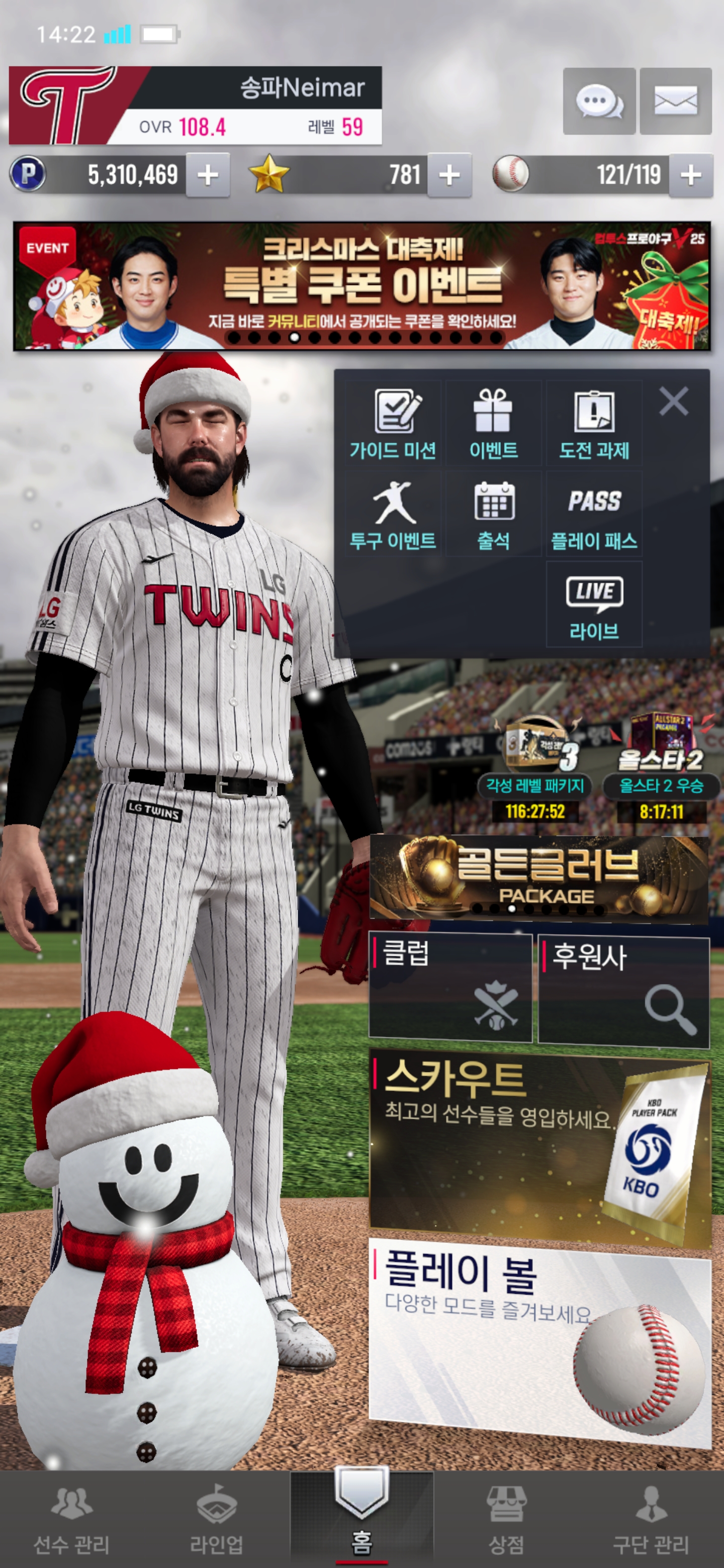Image resolution: width=724 pixels, height=1568 pixels.
Task: Check 출석 attendance calendar
Action: [493, 514]
